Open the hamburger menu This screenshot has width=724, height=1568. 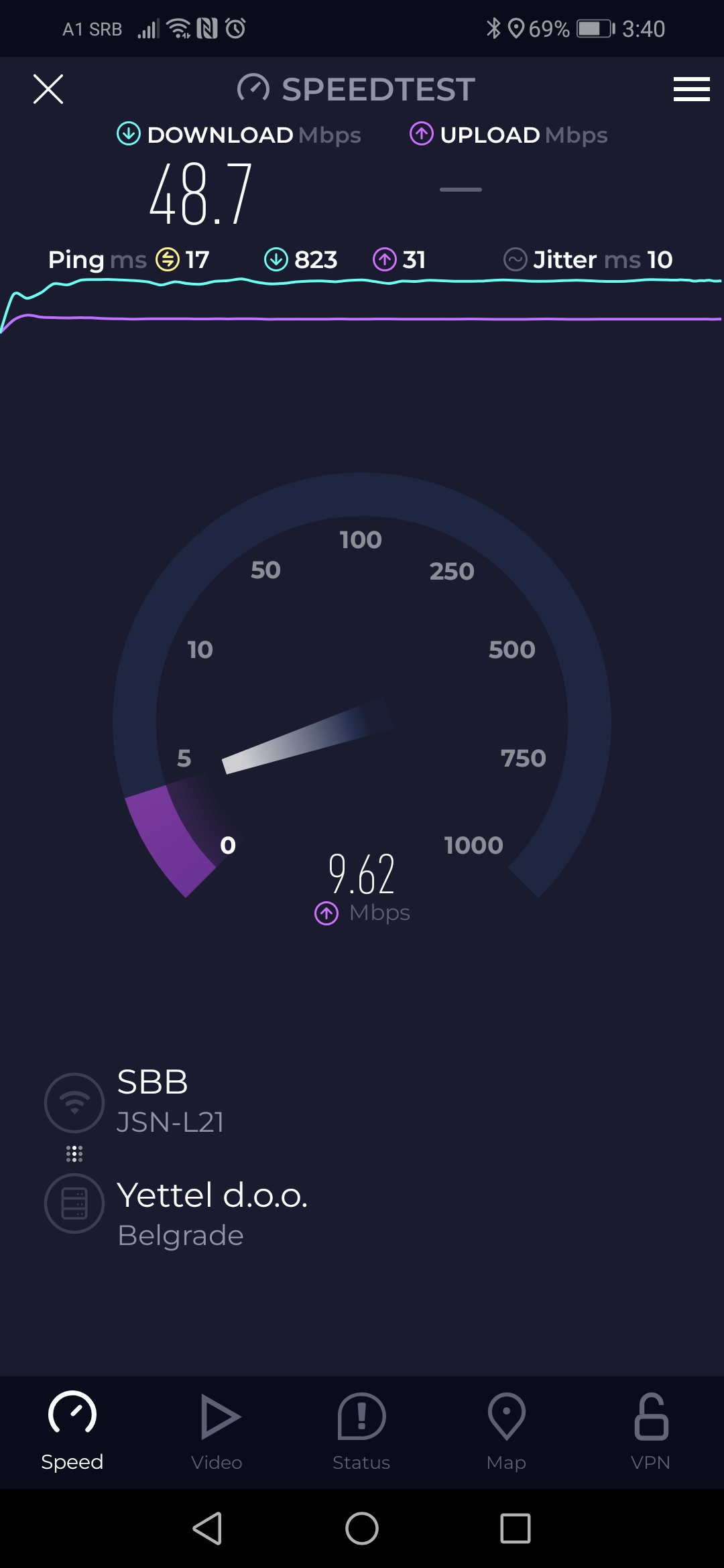pos(691,89)
